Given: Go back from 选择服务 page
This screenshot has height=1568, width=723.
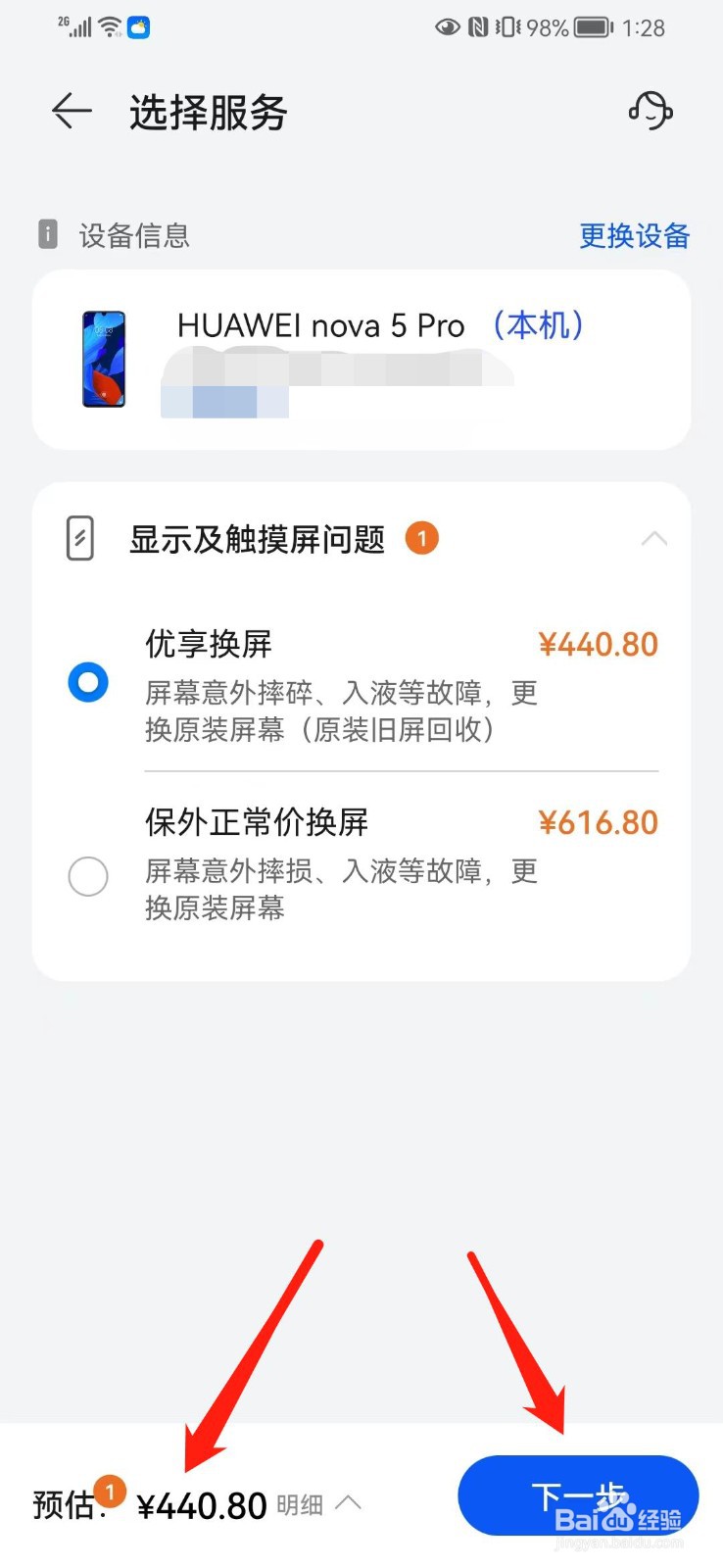Looking at the screenshot, I should 72,112.
